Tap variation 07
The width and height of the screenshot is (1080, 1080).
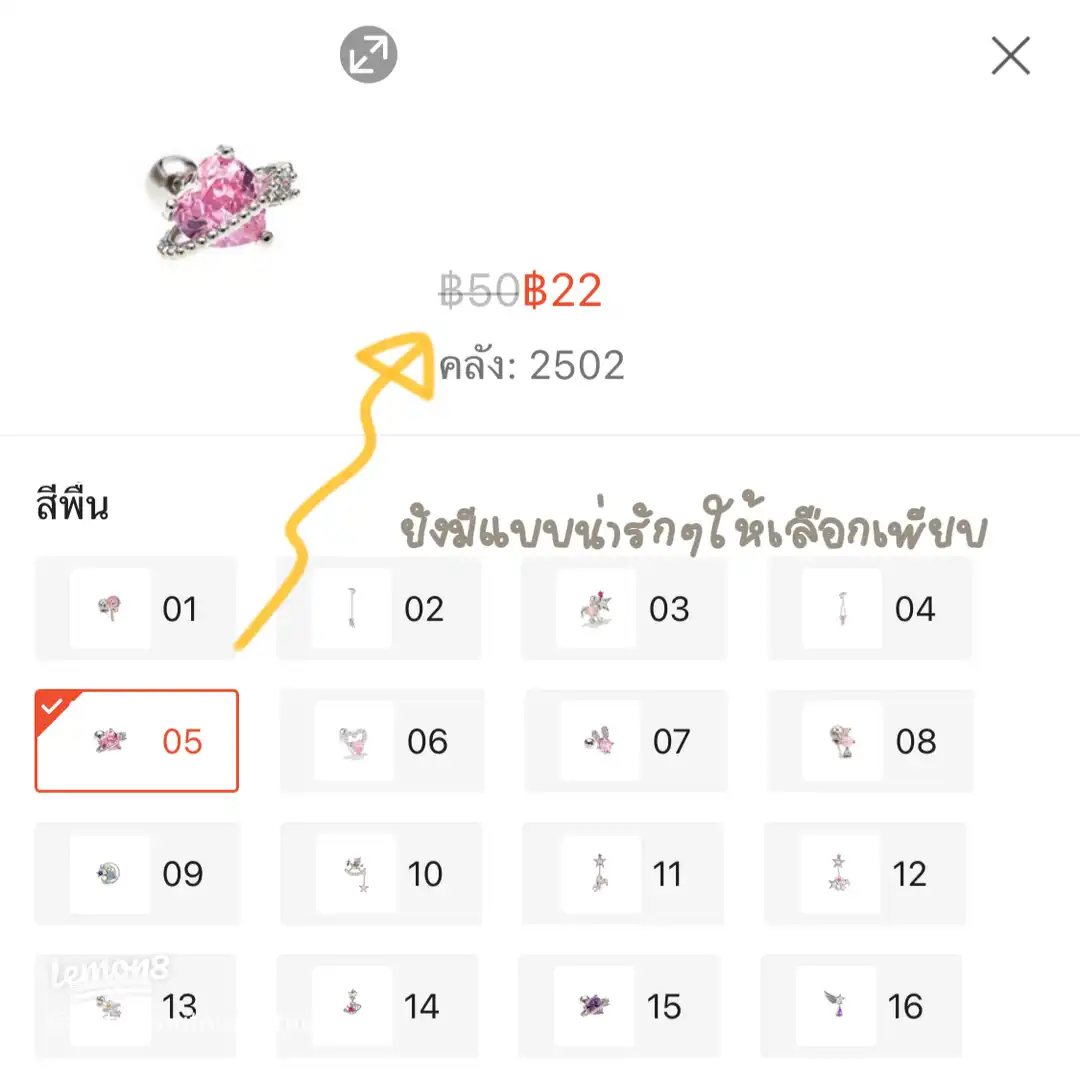pos(626,741)
